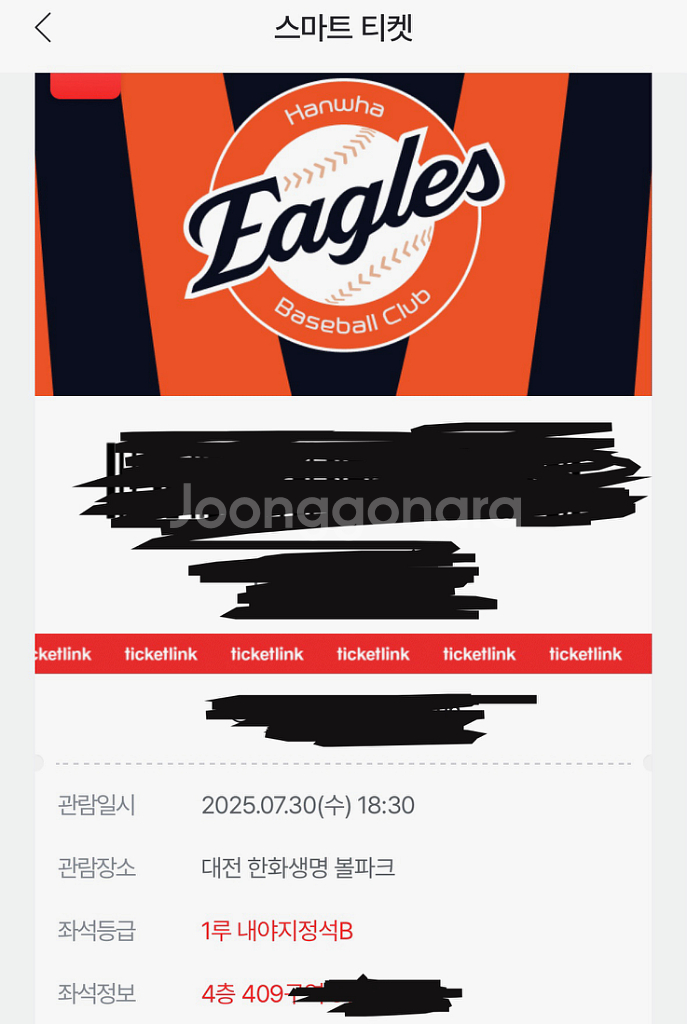Go back from the smart ticket screen
Image resolution: width=687 pixels, height=1024 pixels.
click(x=43, y=28)
